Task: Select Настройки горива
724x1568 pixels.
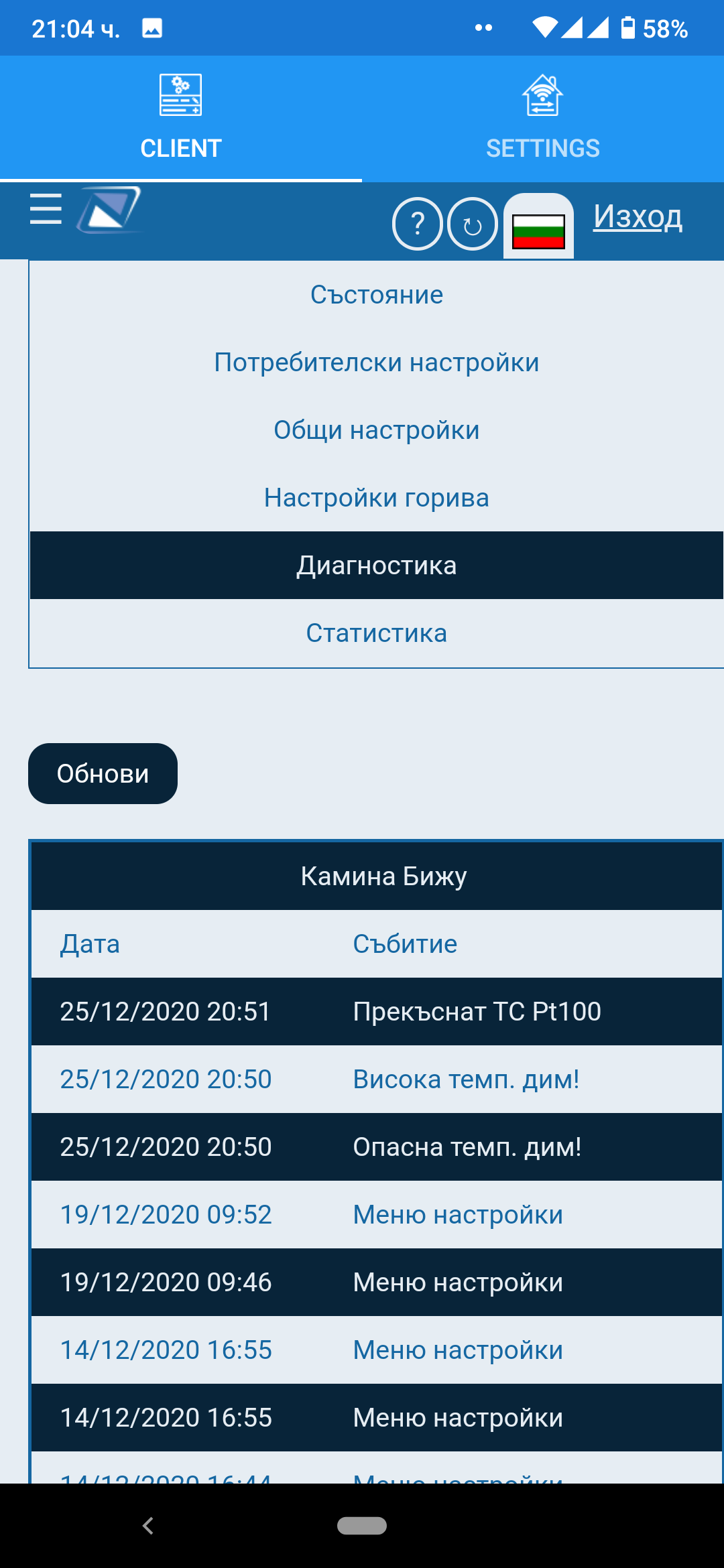Action: point(377,498)
